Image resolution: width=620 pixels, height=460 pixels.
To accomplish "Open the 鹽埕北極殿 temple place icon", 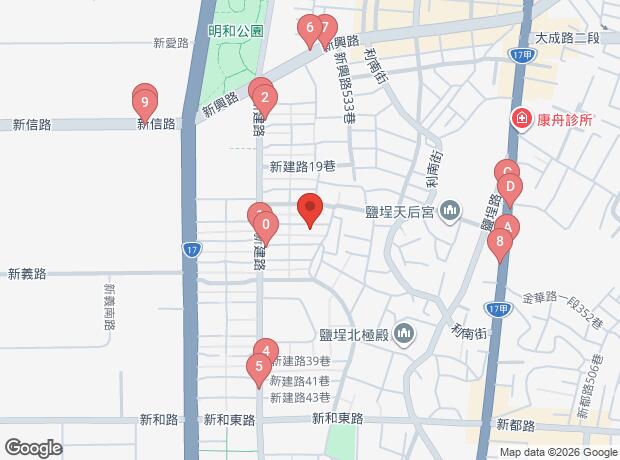I will pyautogui.click(x=402, y=332).
